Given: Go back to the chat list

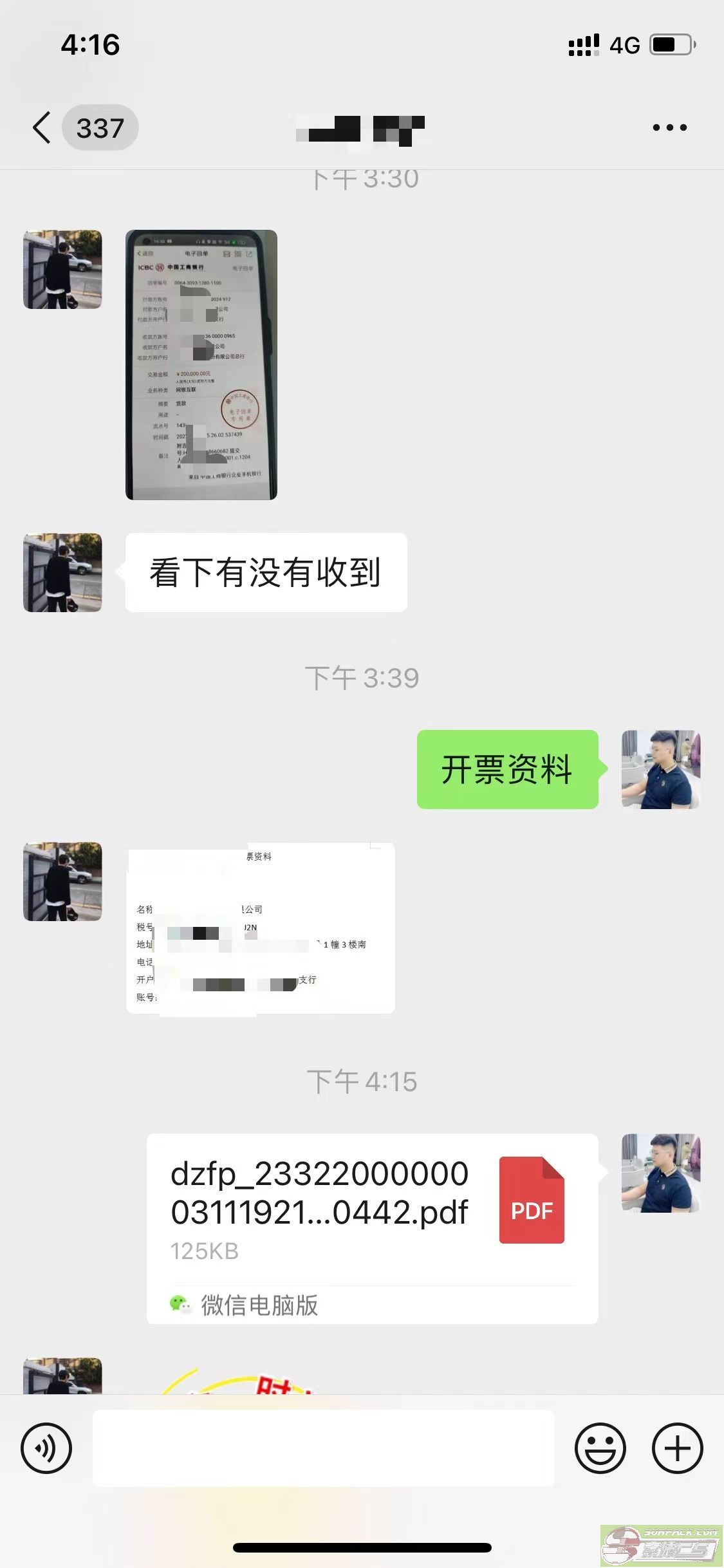Looking at the screenshot, I should (42, 127).
